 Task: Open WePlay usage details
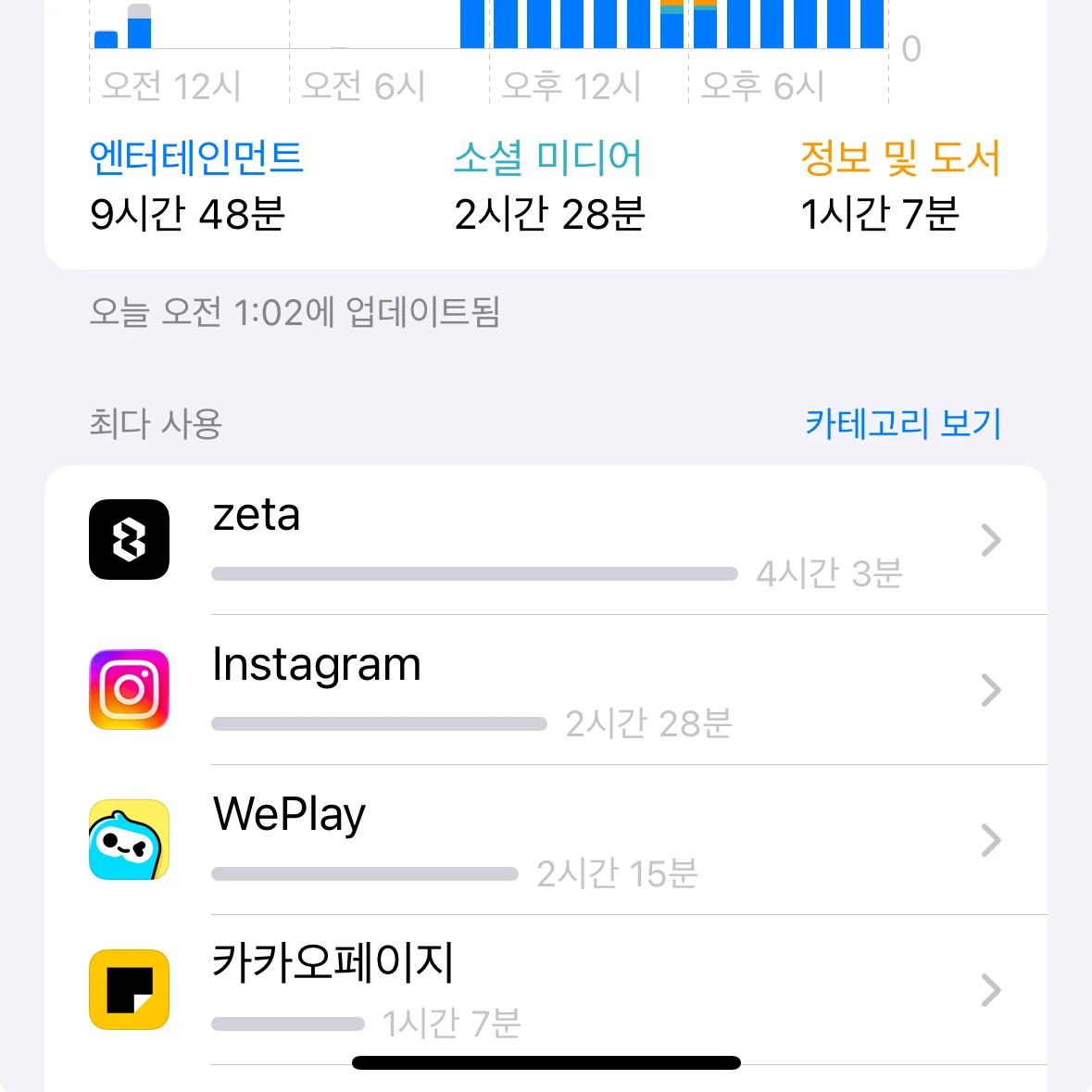[546, 840]
